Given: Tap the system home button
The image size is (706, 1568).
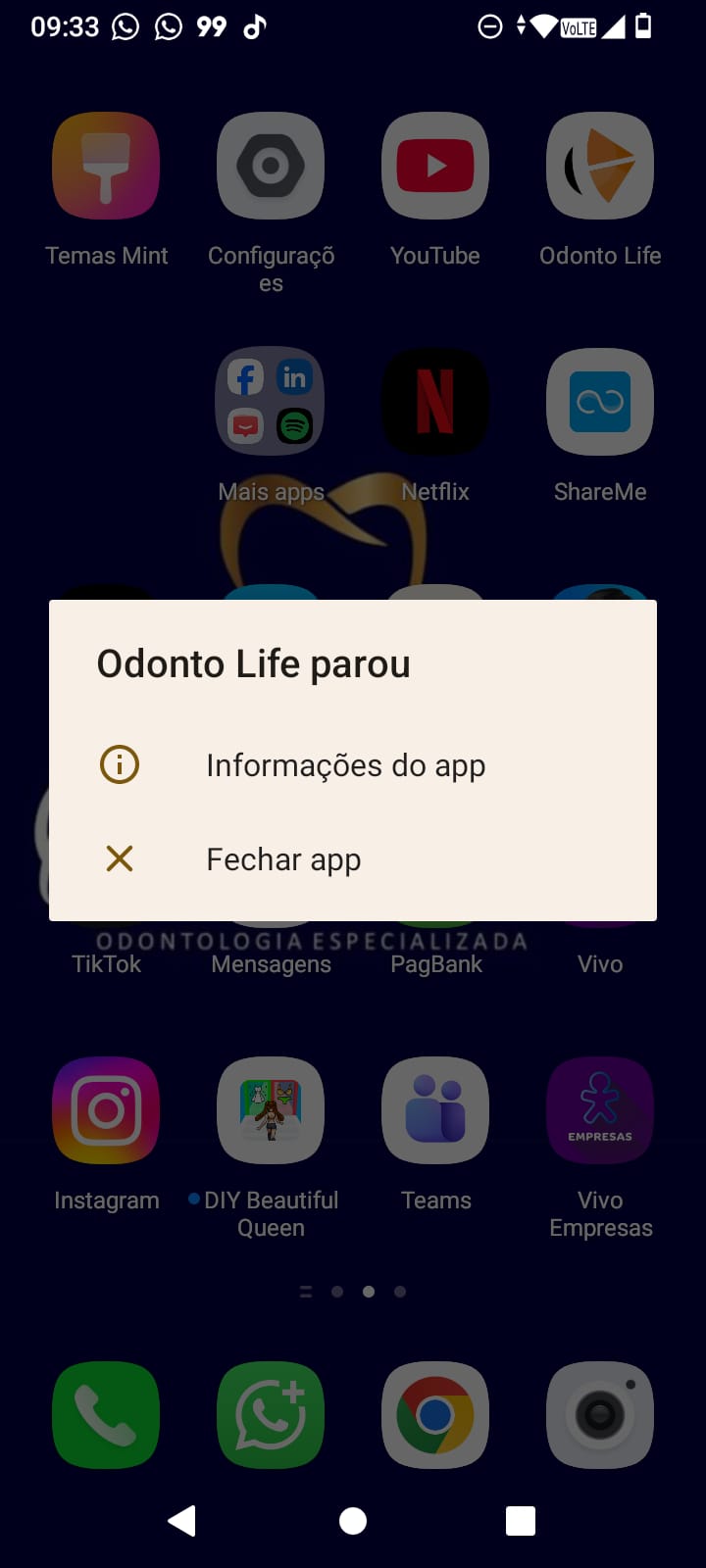Looking at the screenshot, I should click(x=353, y=1520).
